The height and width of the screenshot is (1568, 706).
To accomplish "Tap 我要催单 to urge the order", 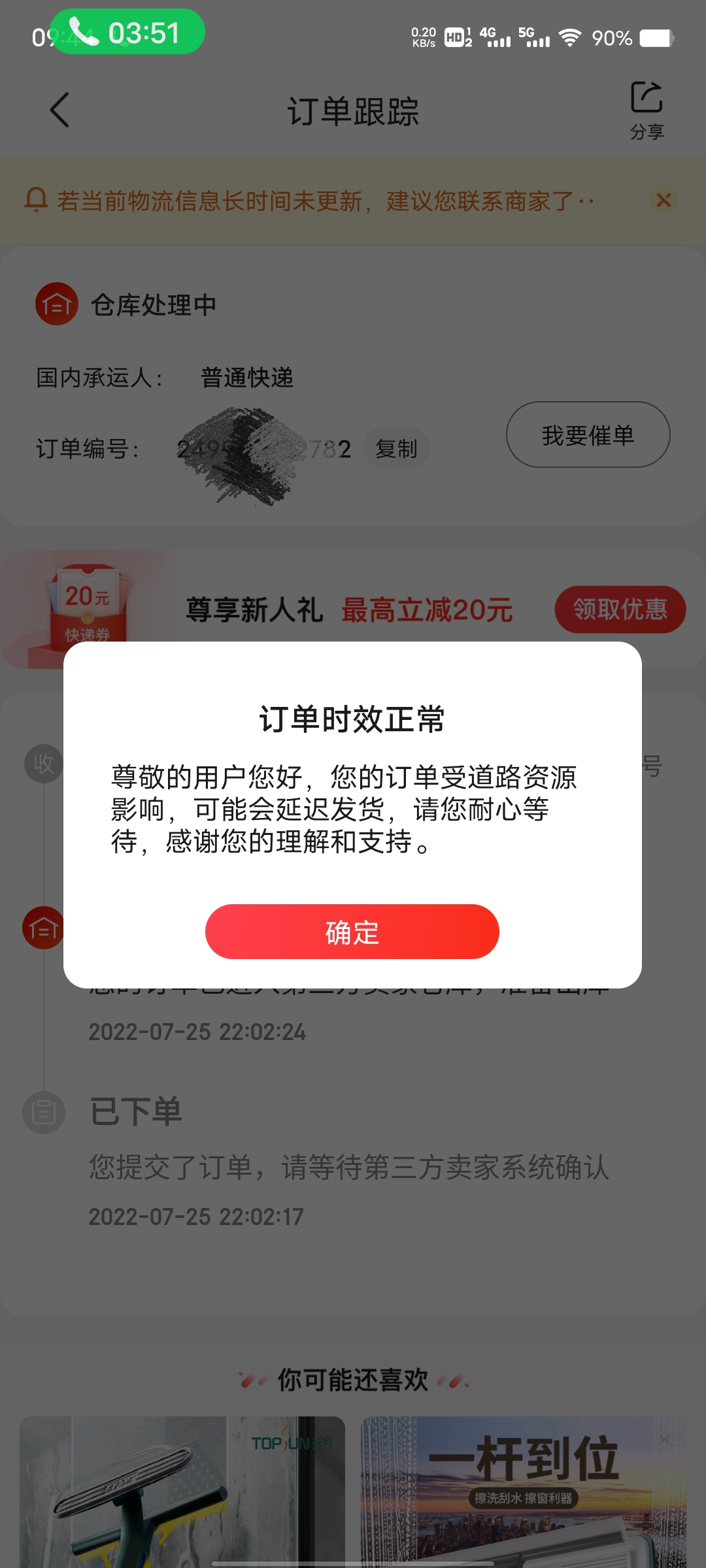I will click(x=587, y=434).
